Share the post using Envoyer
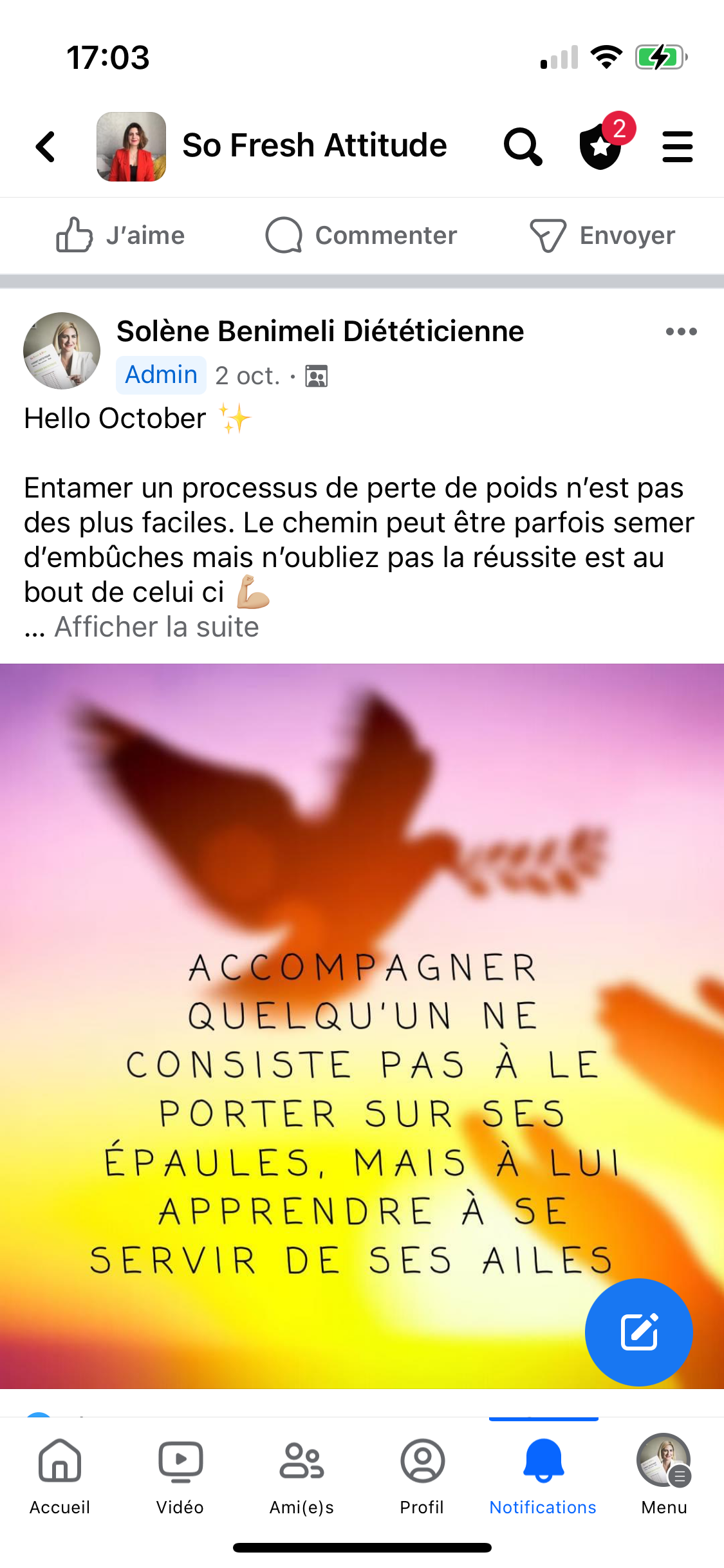This screenshot has width=724, height=1568. 605,235
